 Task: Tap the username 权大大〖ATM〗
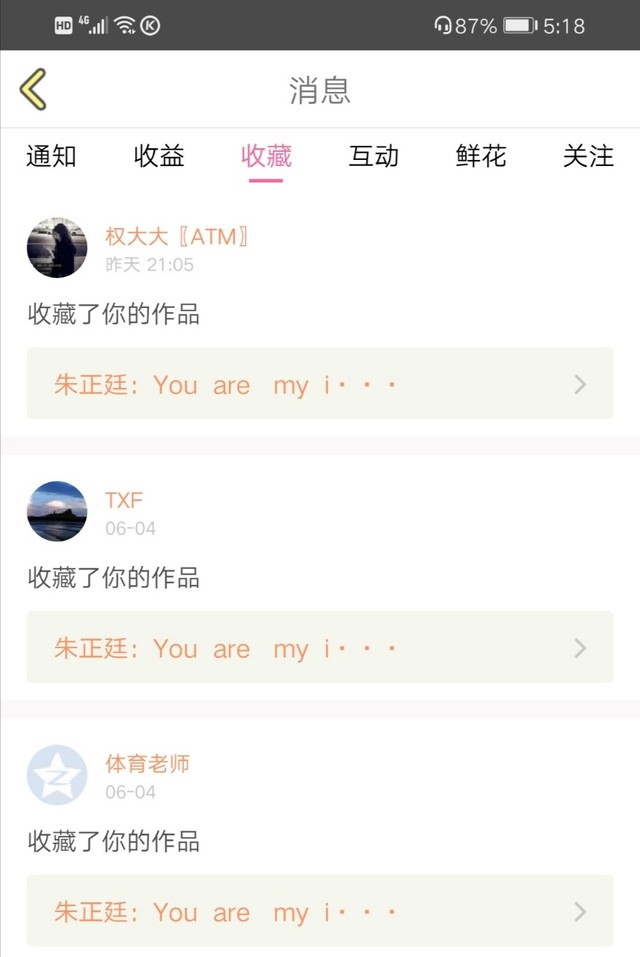click(176, 237)
